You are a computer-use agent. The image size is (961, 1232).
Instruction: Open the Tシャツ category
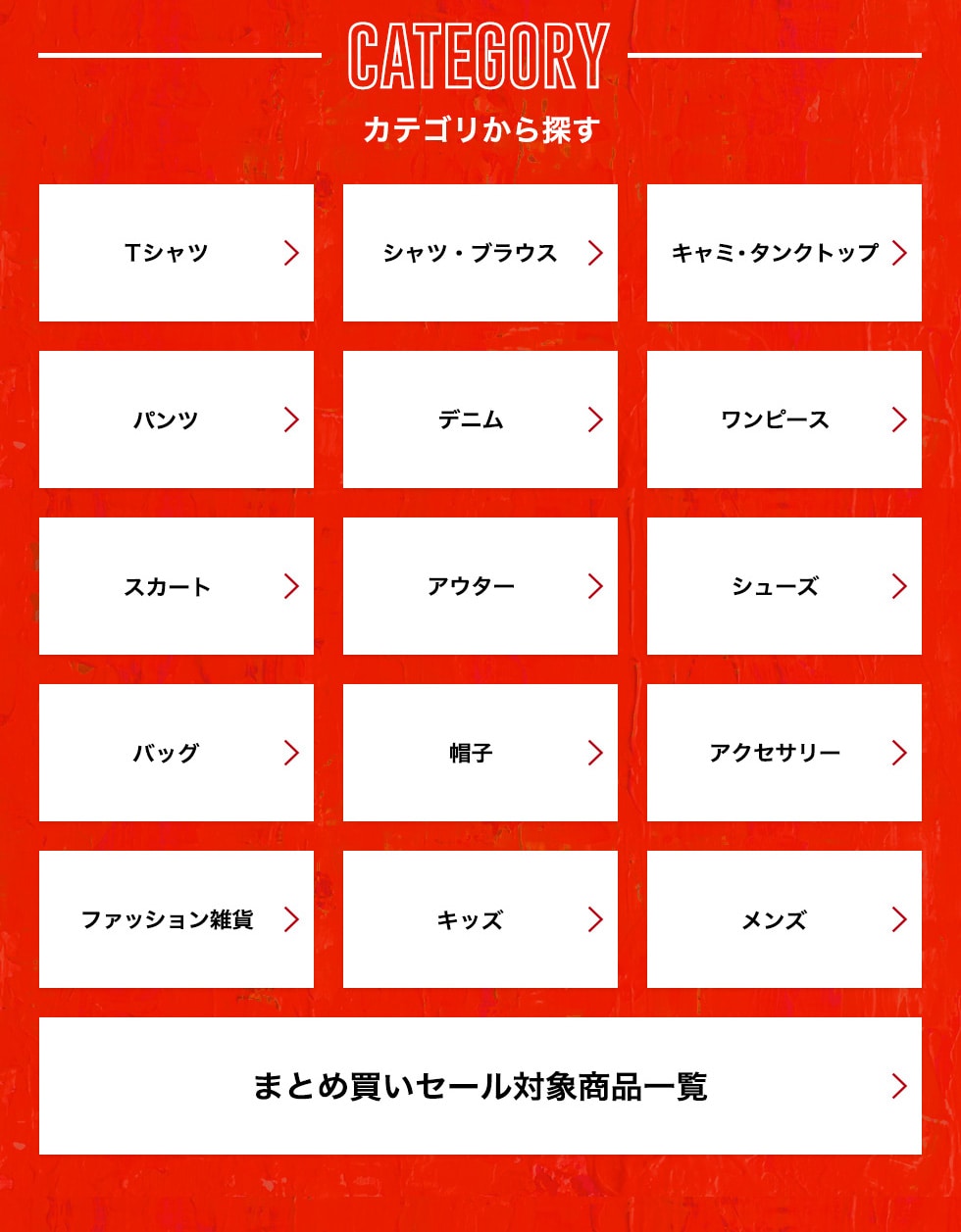coord(177,253)
